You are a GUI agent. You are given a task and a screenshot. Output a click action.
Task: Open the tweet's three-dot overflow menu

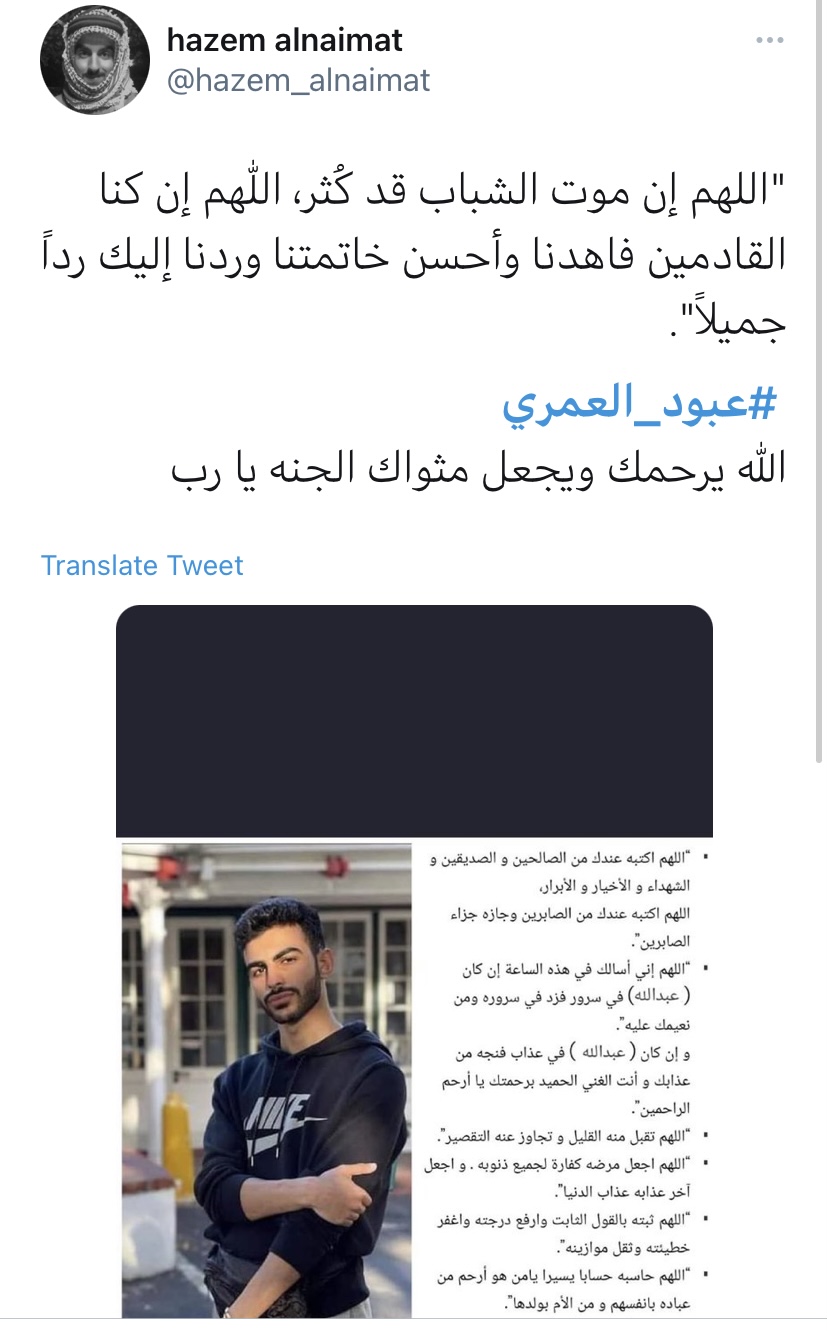tap(769, 41)
